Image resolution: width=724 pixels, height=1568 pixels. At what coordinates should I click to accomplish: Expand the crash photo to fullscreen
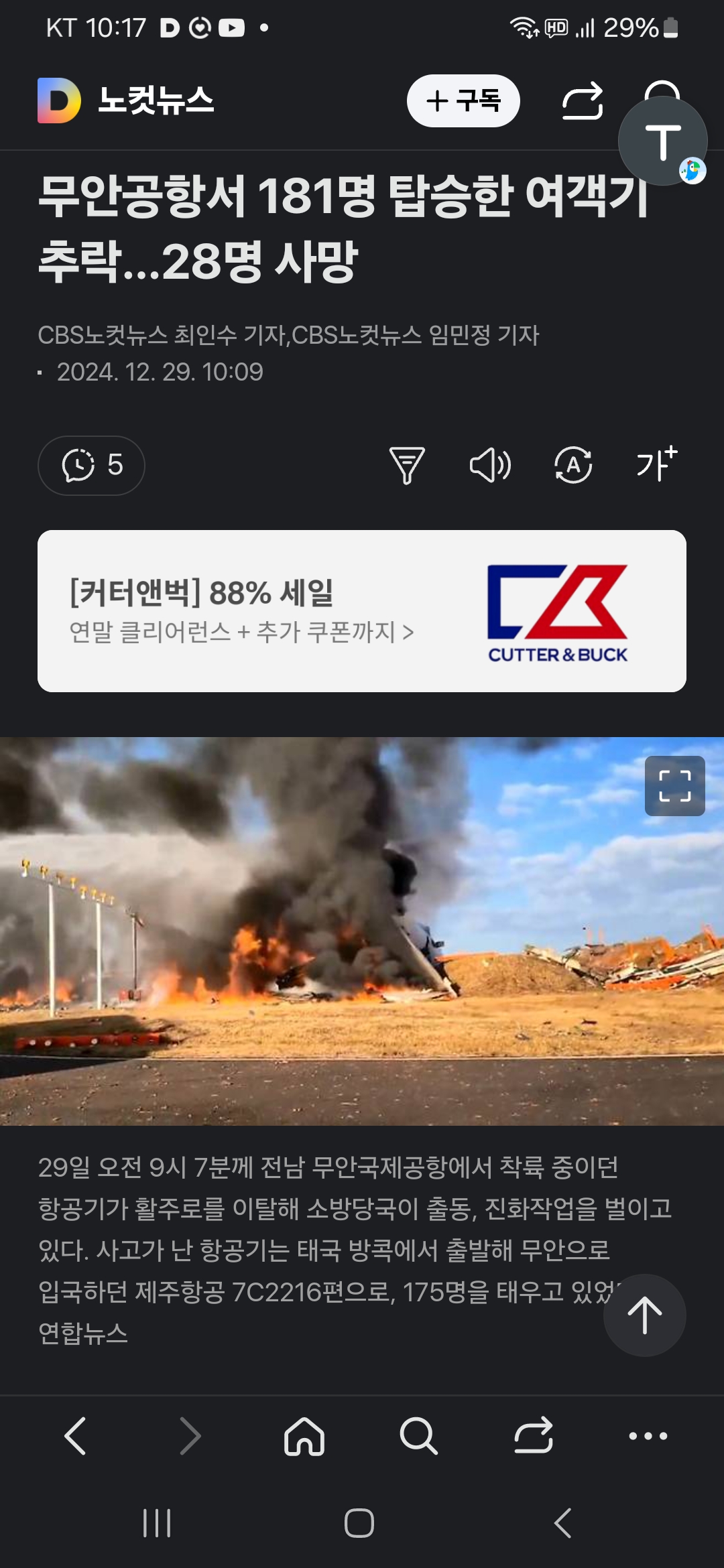[x=674, y=786]
